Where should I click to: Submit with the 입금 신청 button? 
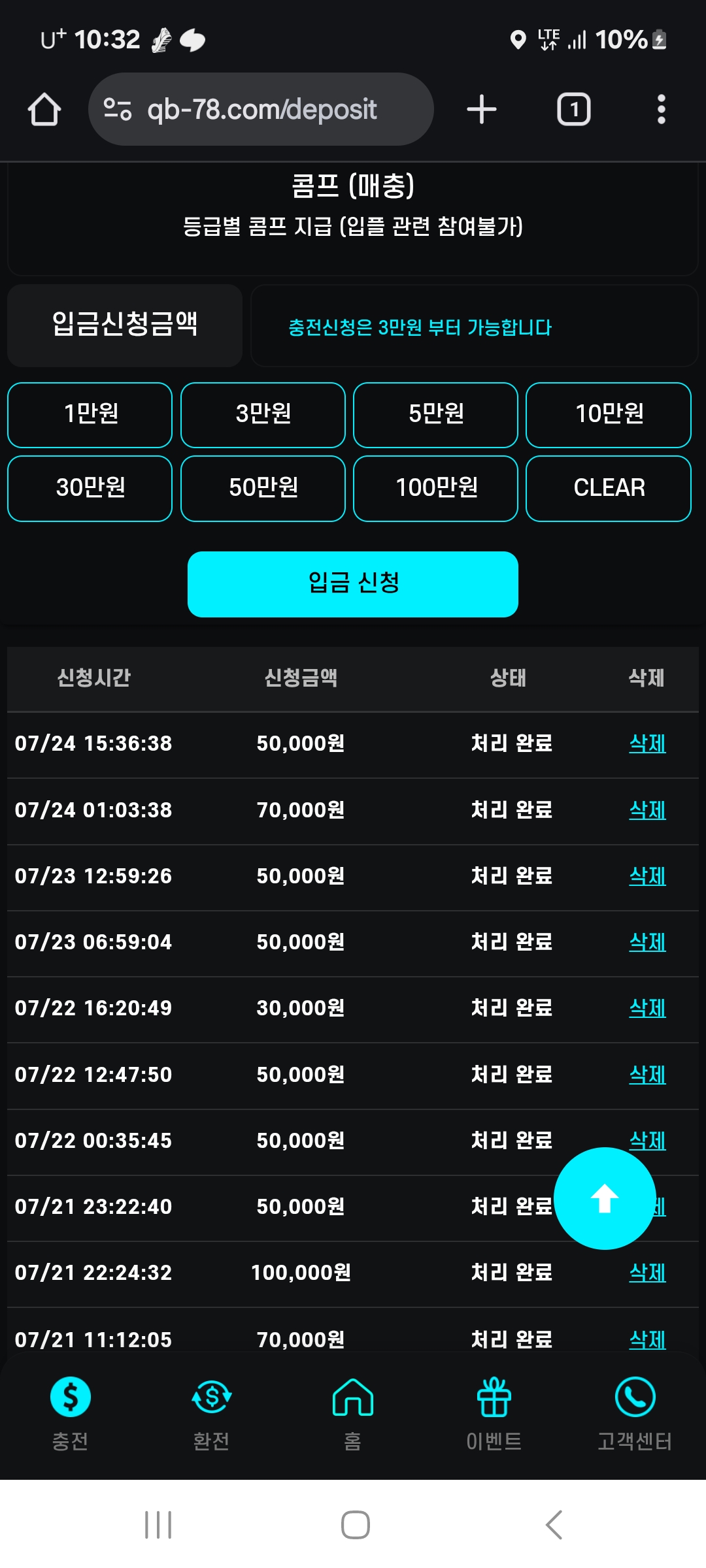click(x=353, y=584)
